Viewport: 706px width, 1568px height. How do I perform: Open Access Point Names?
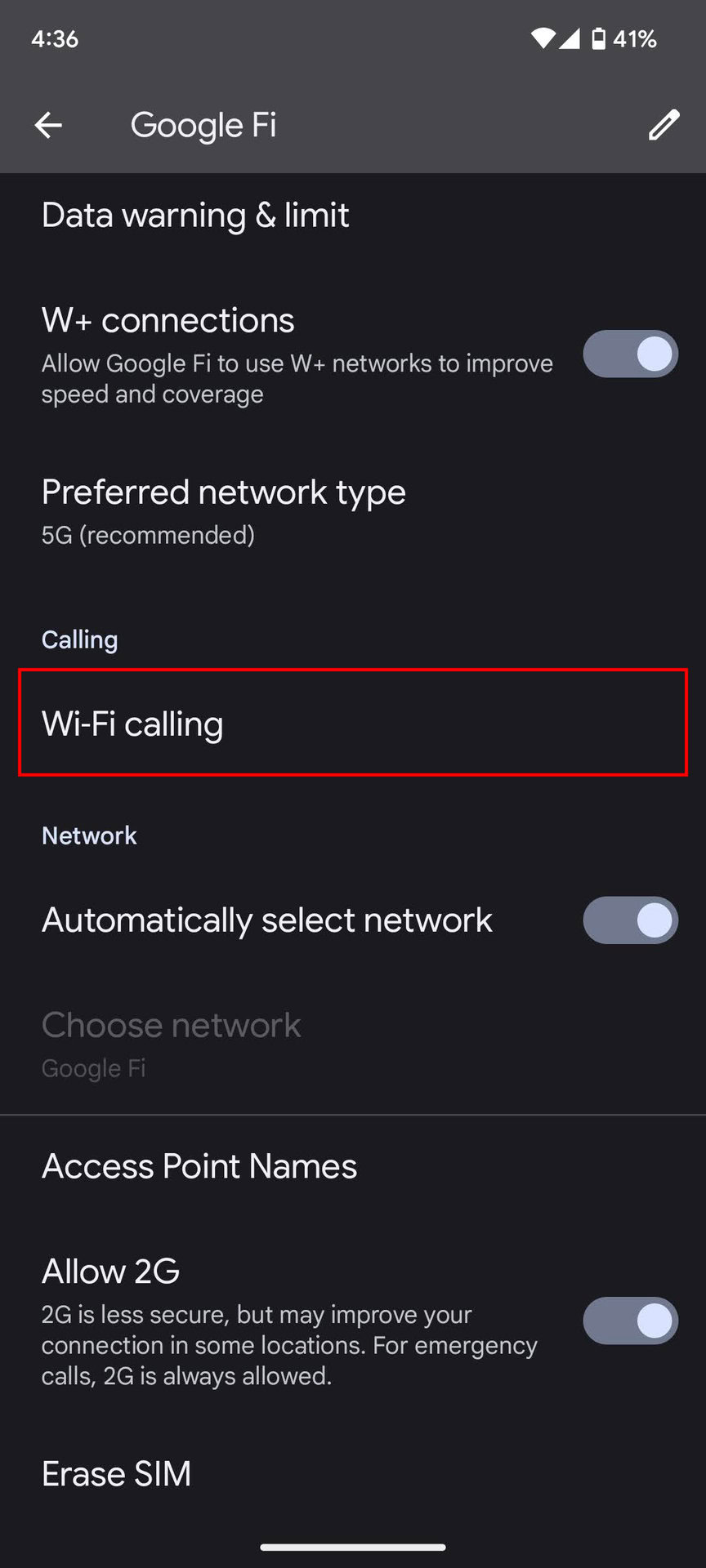(x=199, y=1166)
